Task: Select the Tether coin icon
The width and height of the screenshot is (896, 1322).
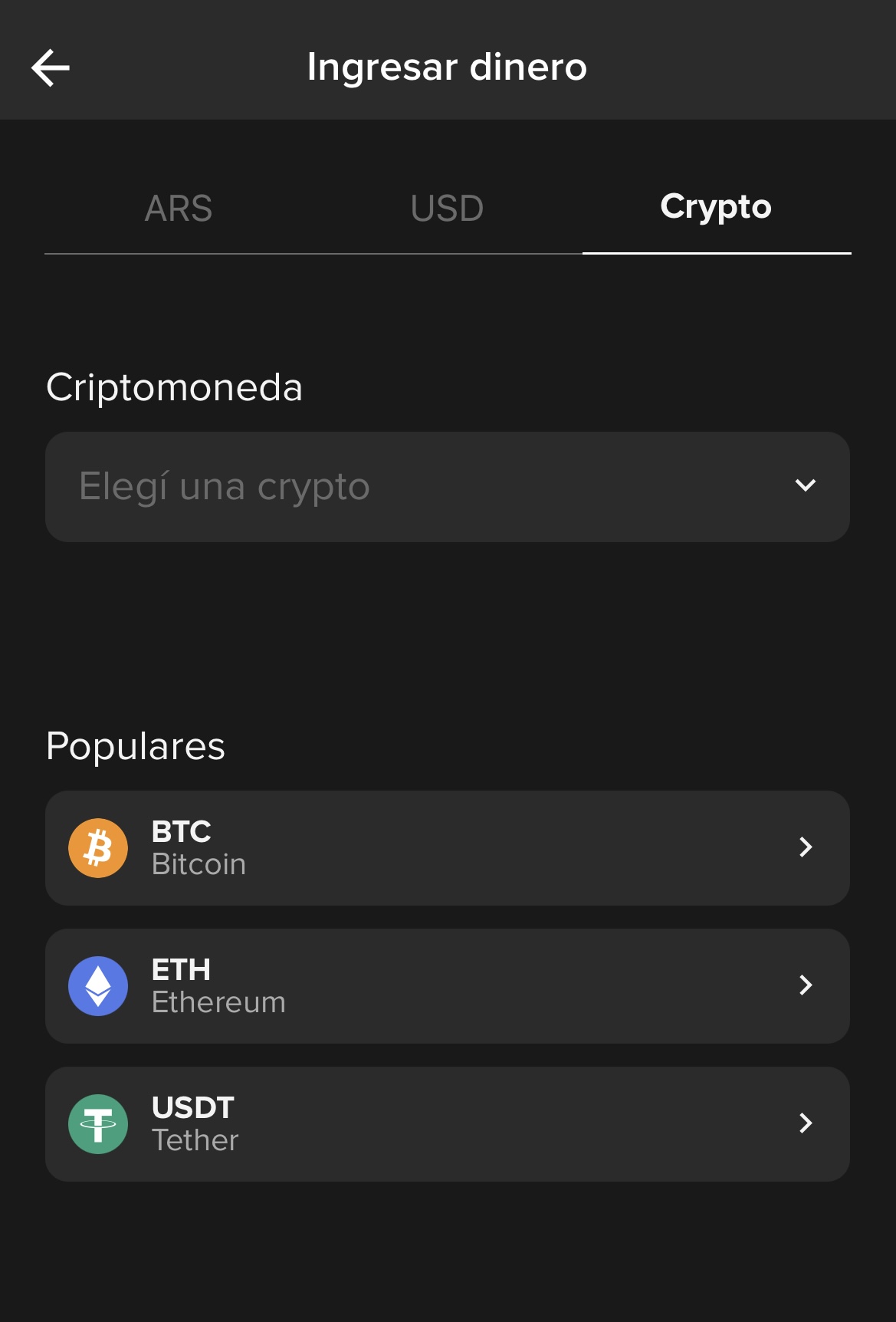Action: (x=98, y=1123)
